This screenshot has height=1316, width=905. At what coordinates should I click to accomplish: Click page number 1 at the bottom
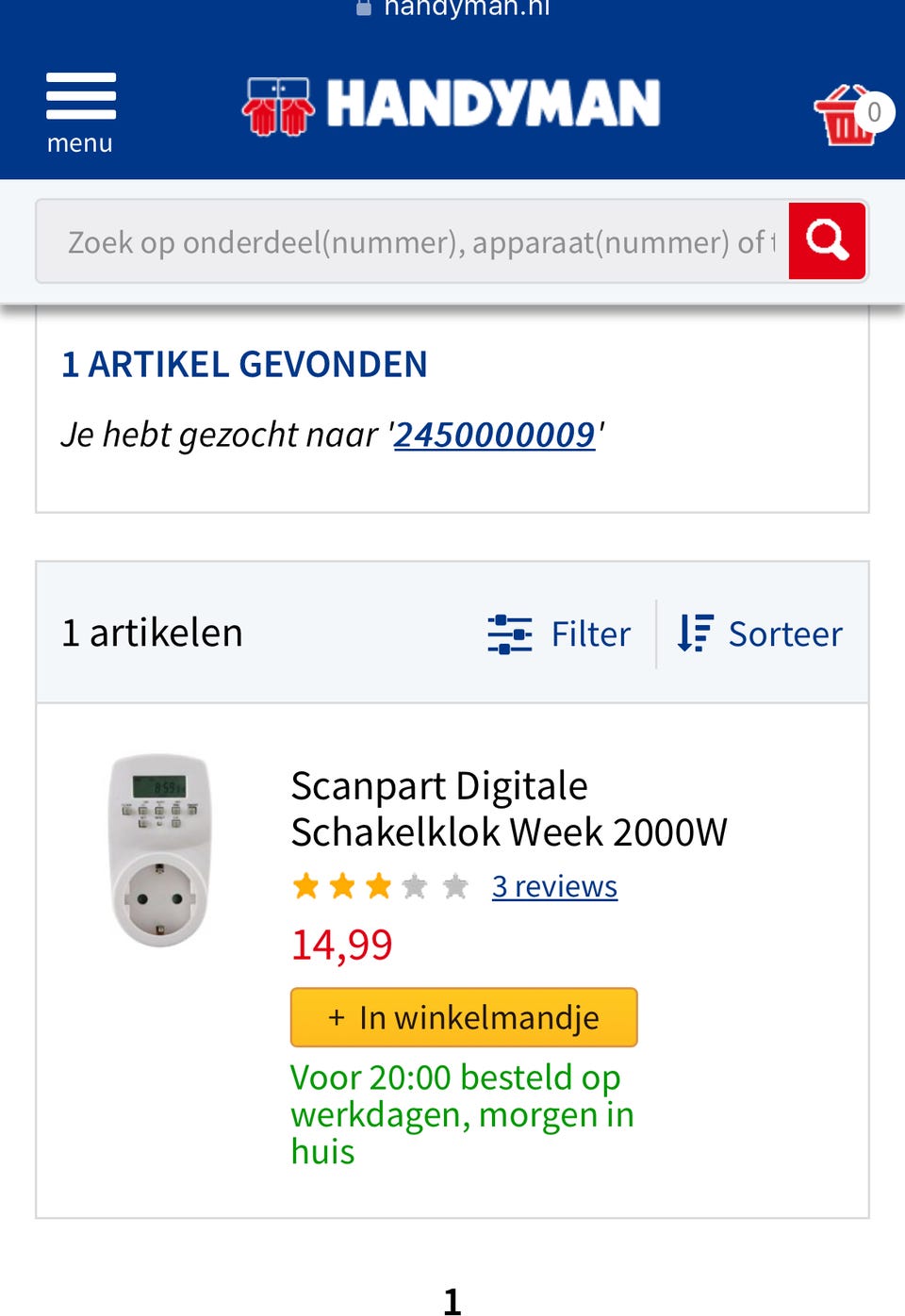pos(452,1300)
